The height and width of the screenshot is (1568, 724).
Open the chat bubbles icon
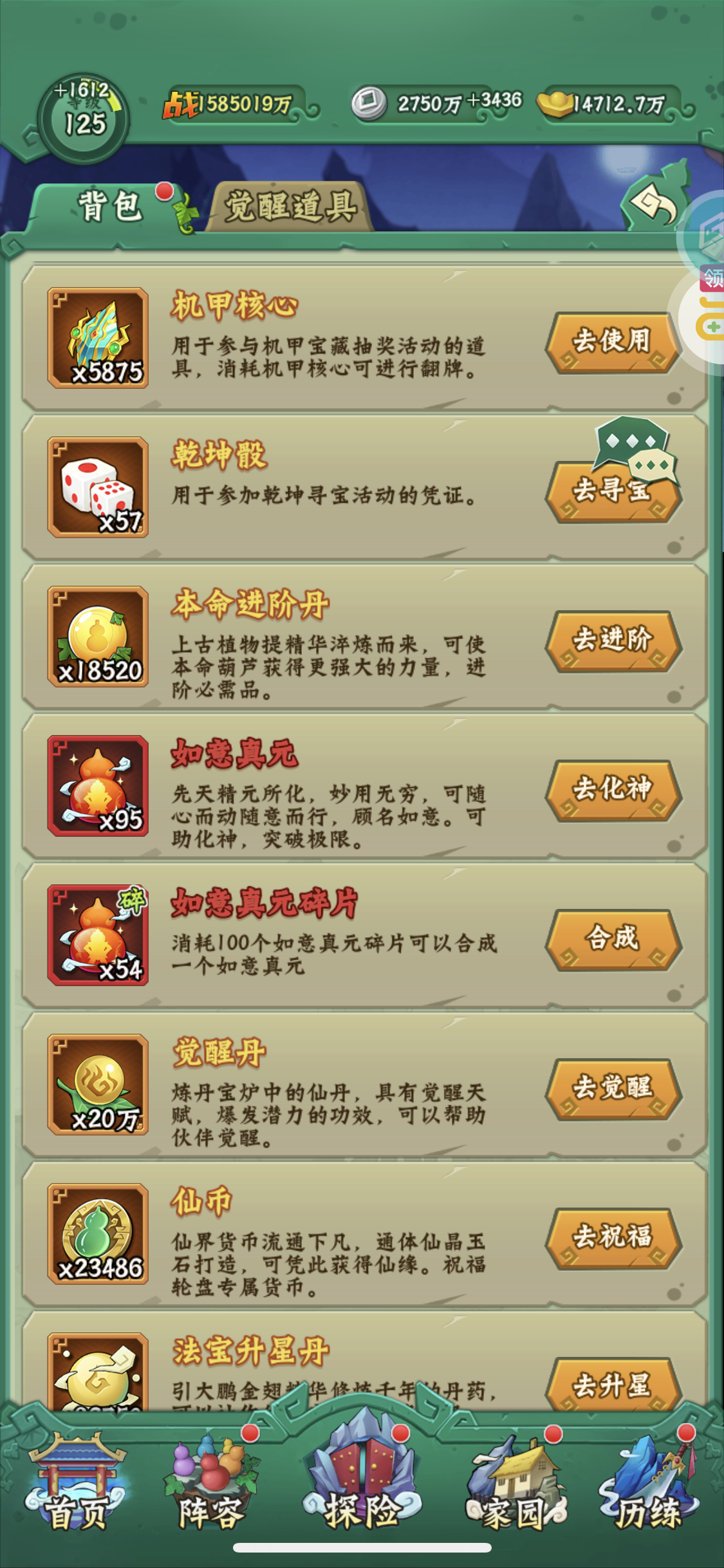point(635,446)
